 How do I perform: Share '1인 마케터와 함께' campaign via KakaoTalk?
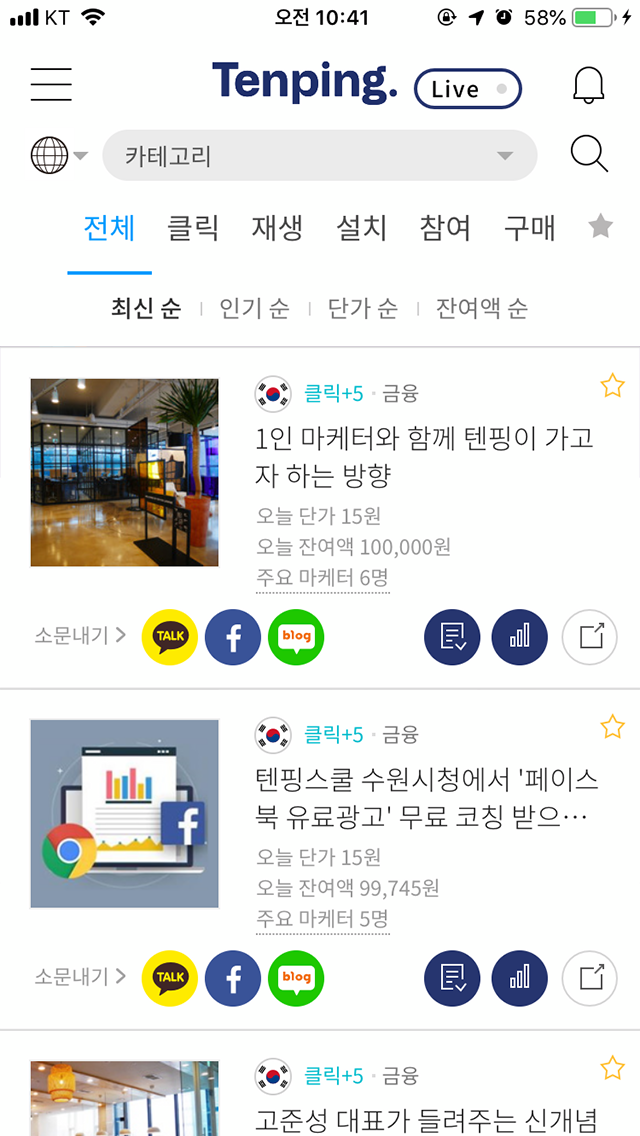tap(170, 637)
